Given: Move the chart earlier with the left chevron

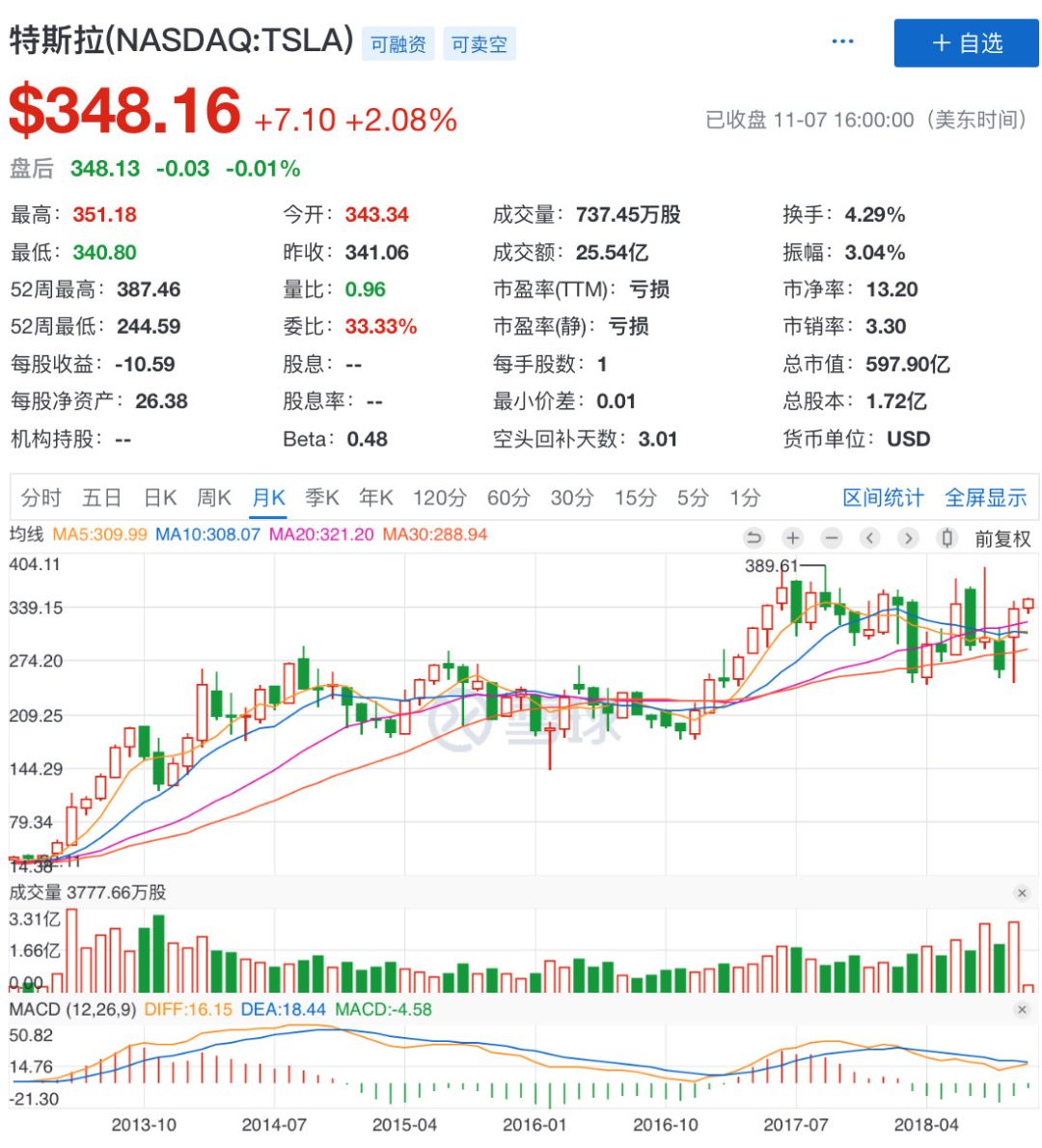Looking at the screenshot, I should (870, 538).
